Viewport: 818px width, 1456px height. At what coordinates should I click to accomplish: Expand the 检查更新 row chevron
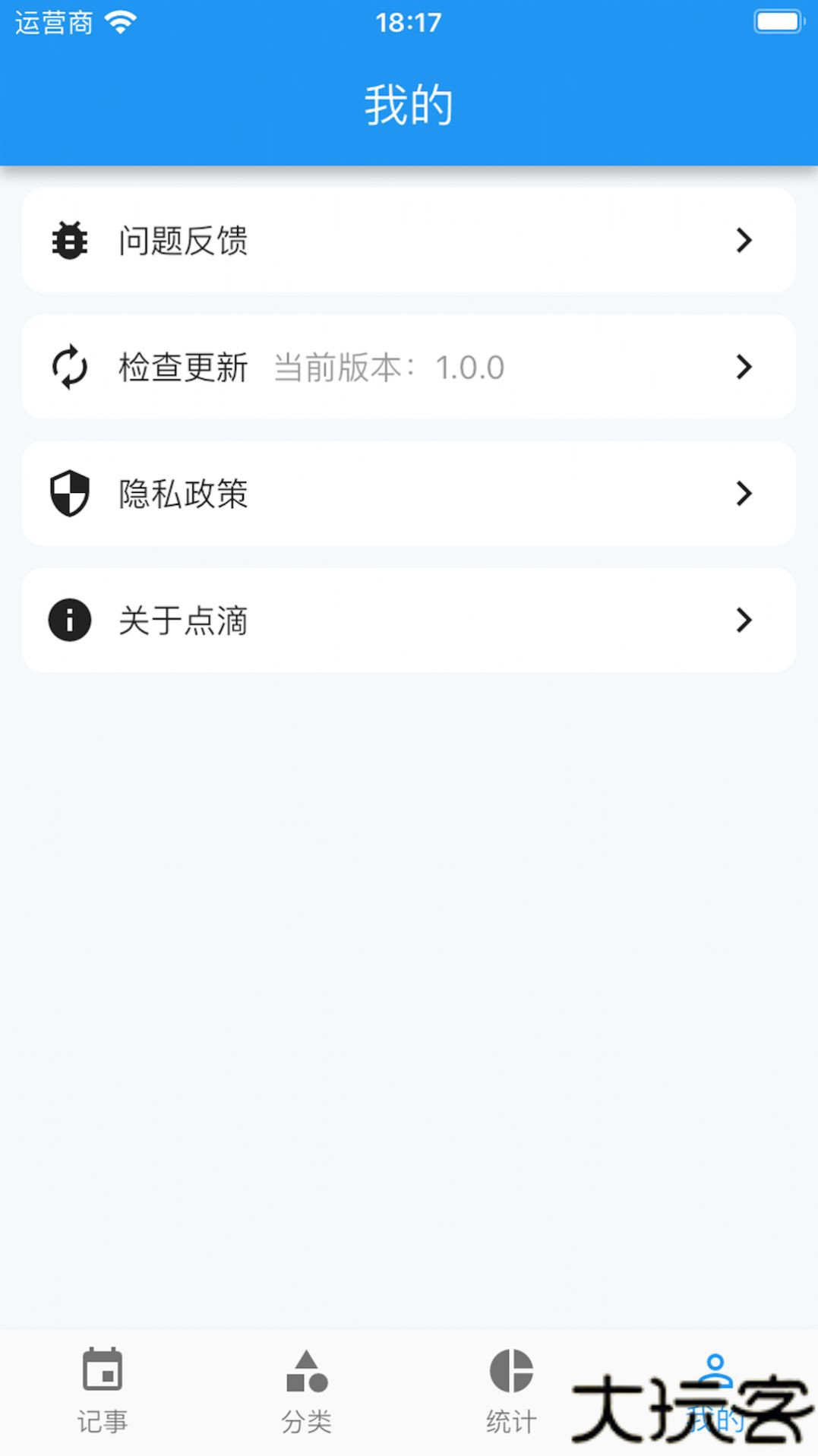pos(744,367)
